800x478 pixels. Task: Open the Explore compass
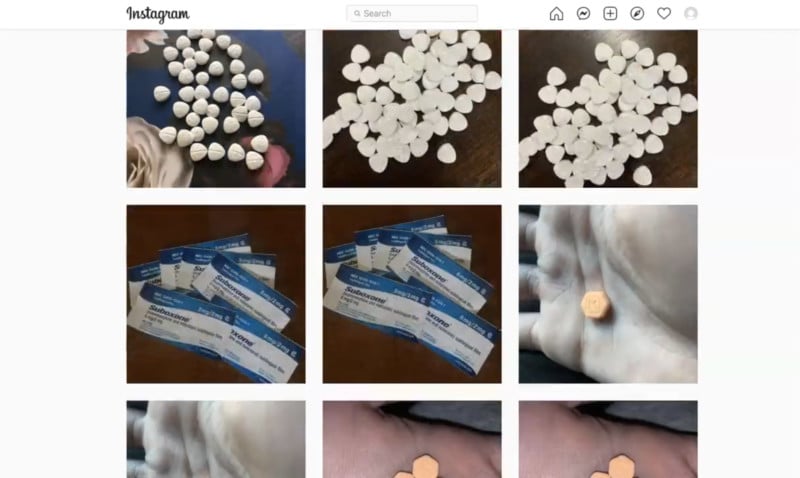pos(638,14)
